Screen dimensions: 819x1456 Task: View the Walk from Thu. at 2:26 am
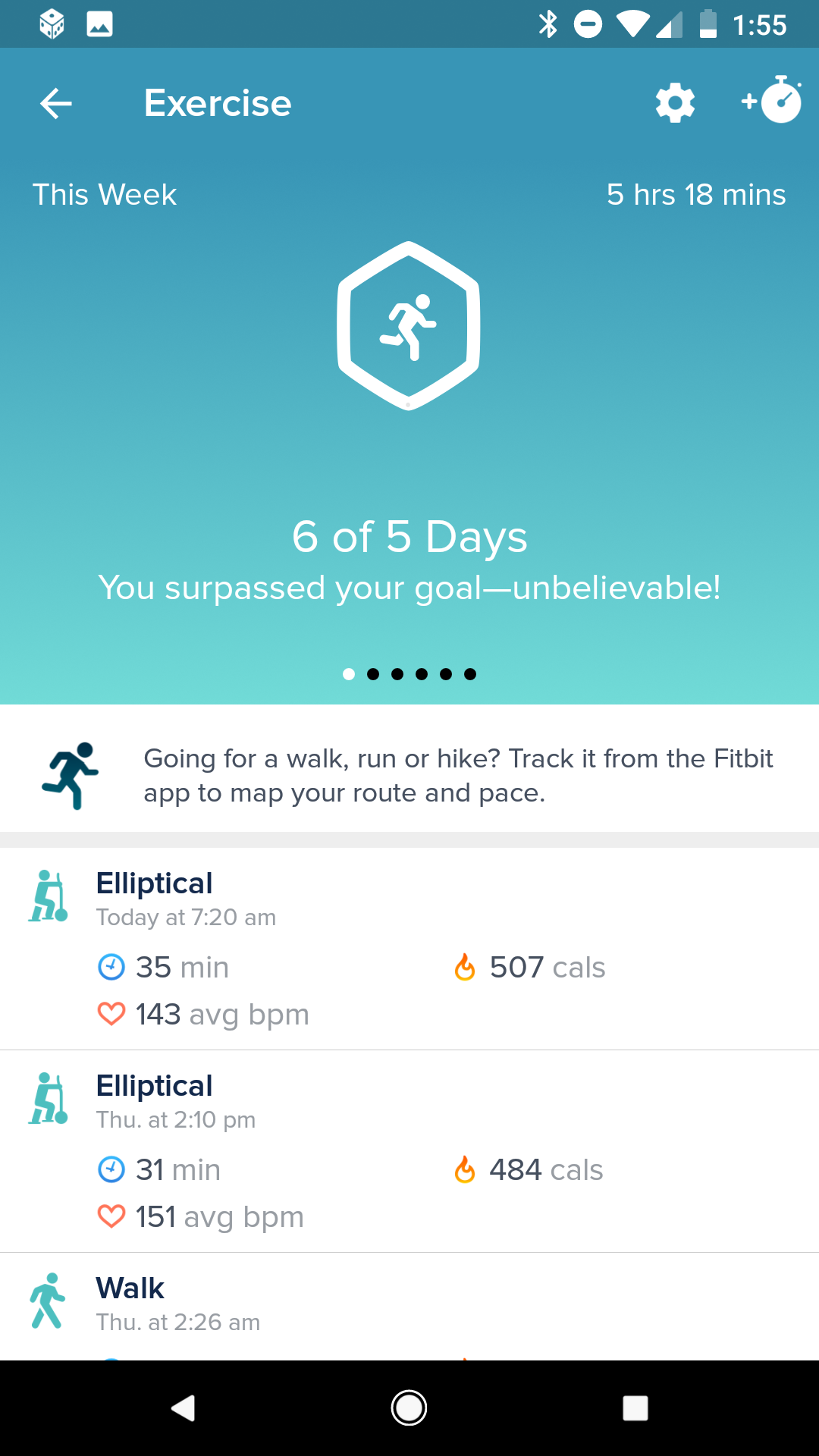click(x=409, y=1307)
